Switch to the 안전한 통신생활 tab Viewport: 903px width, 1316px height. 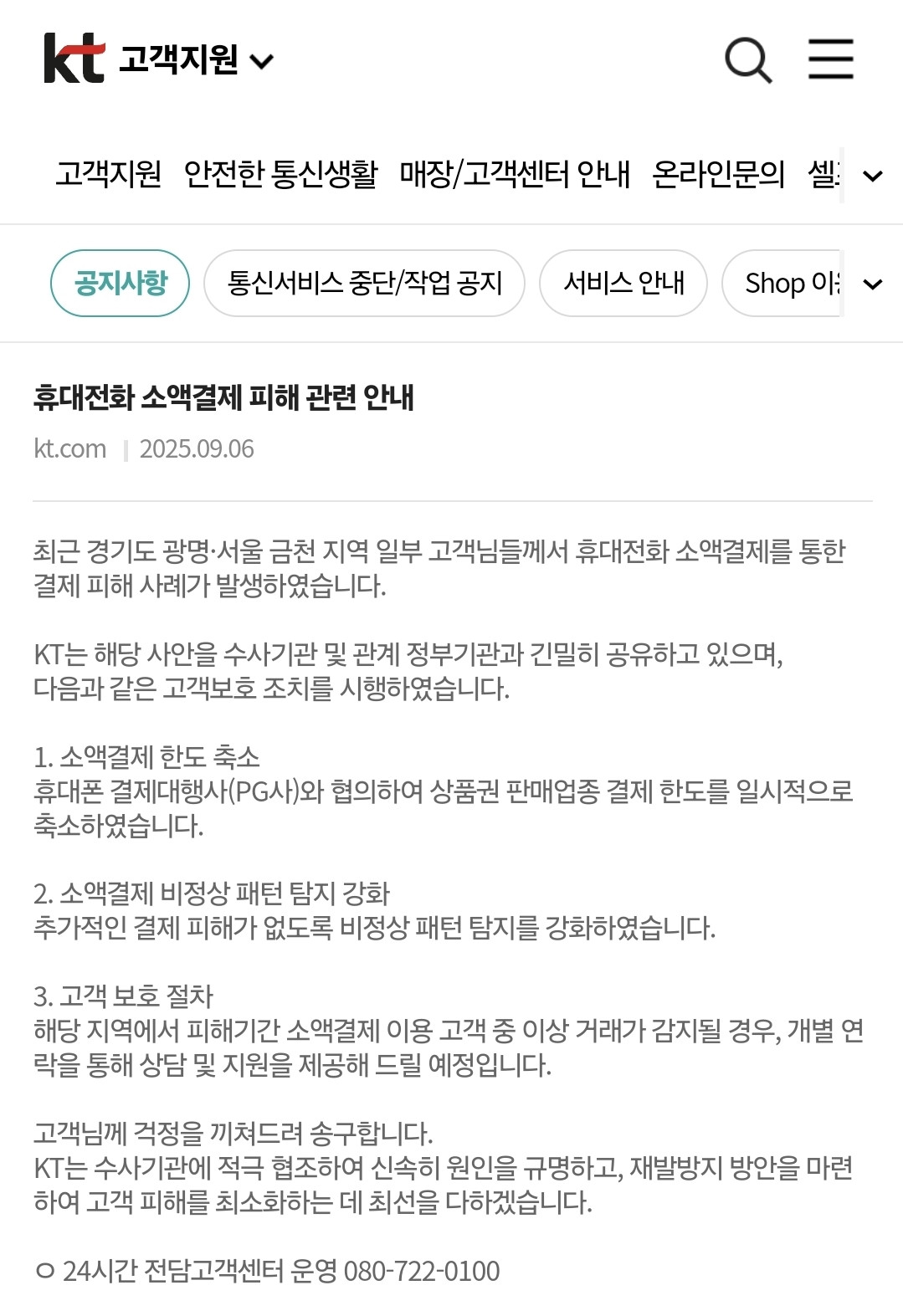(280, 174)
